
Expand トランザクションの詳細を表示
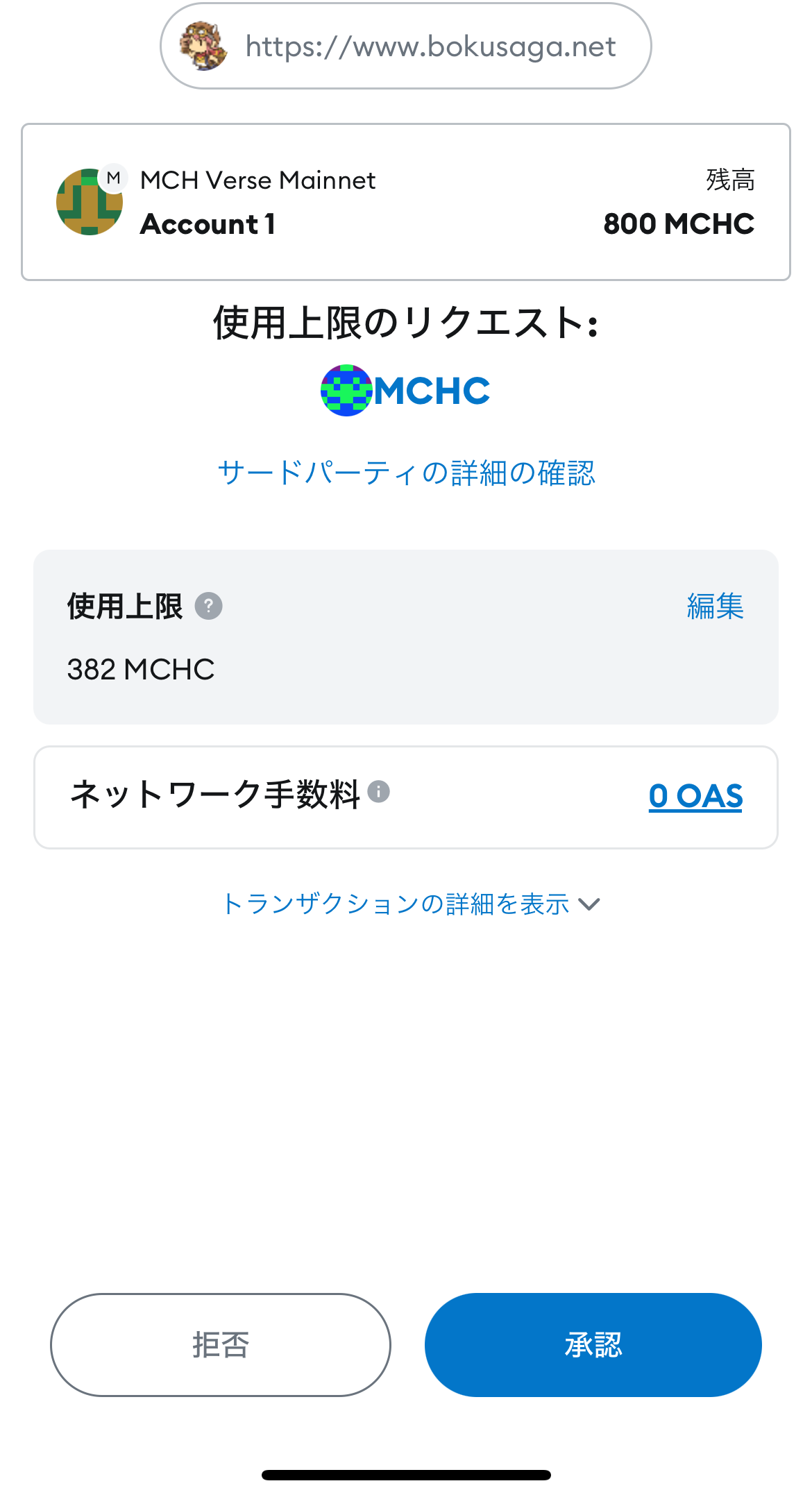(409, 904)
